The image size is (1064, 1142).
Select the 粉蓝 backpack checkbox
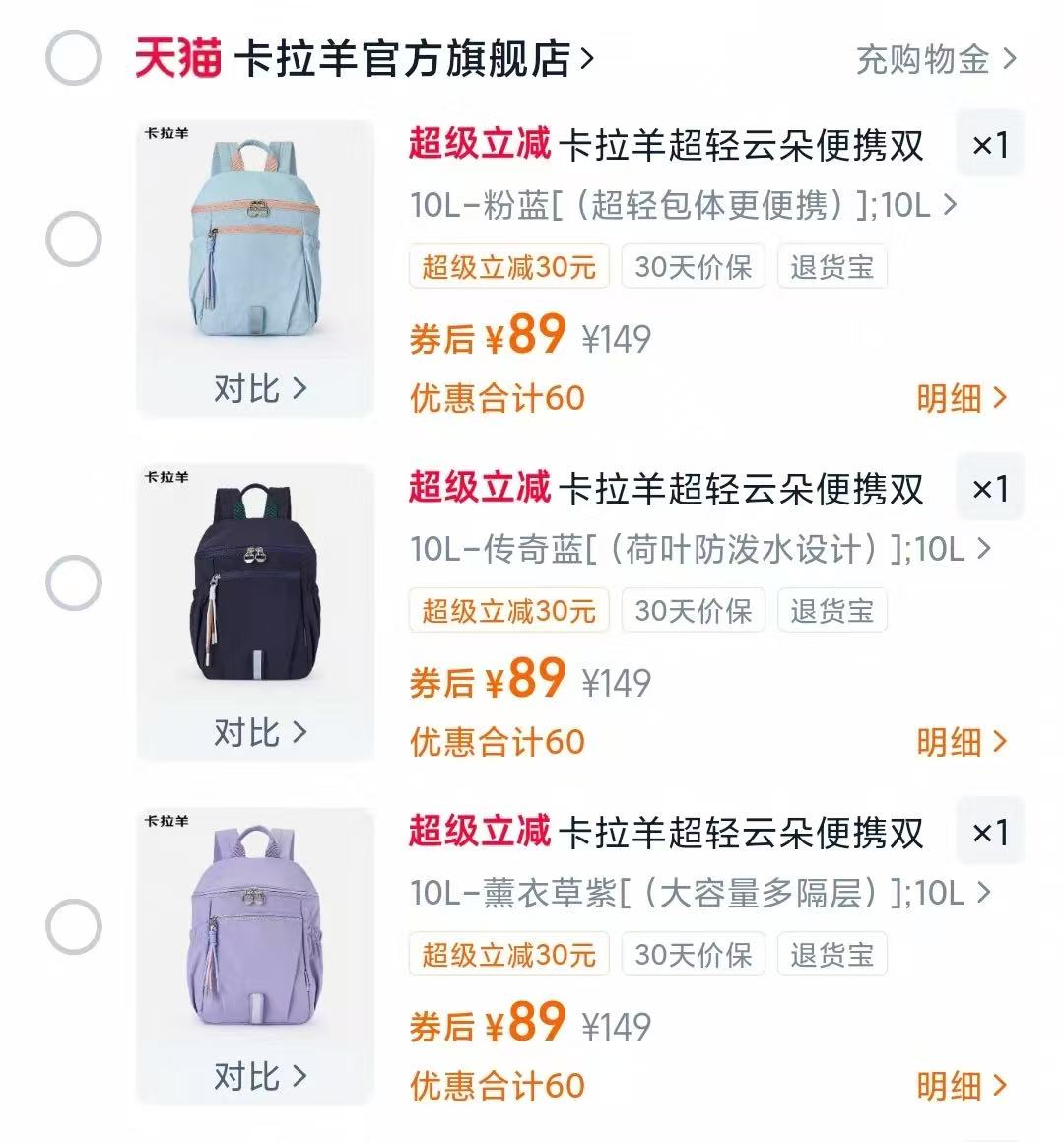point(74,239)
